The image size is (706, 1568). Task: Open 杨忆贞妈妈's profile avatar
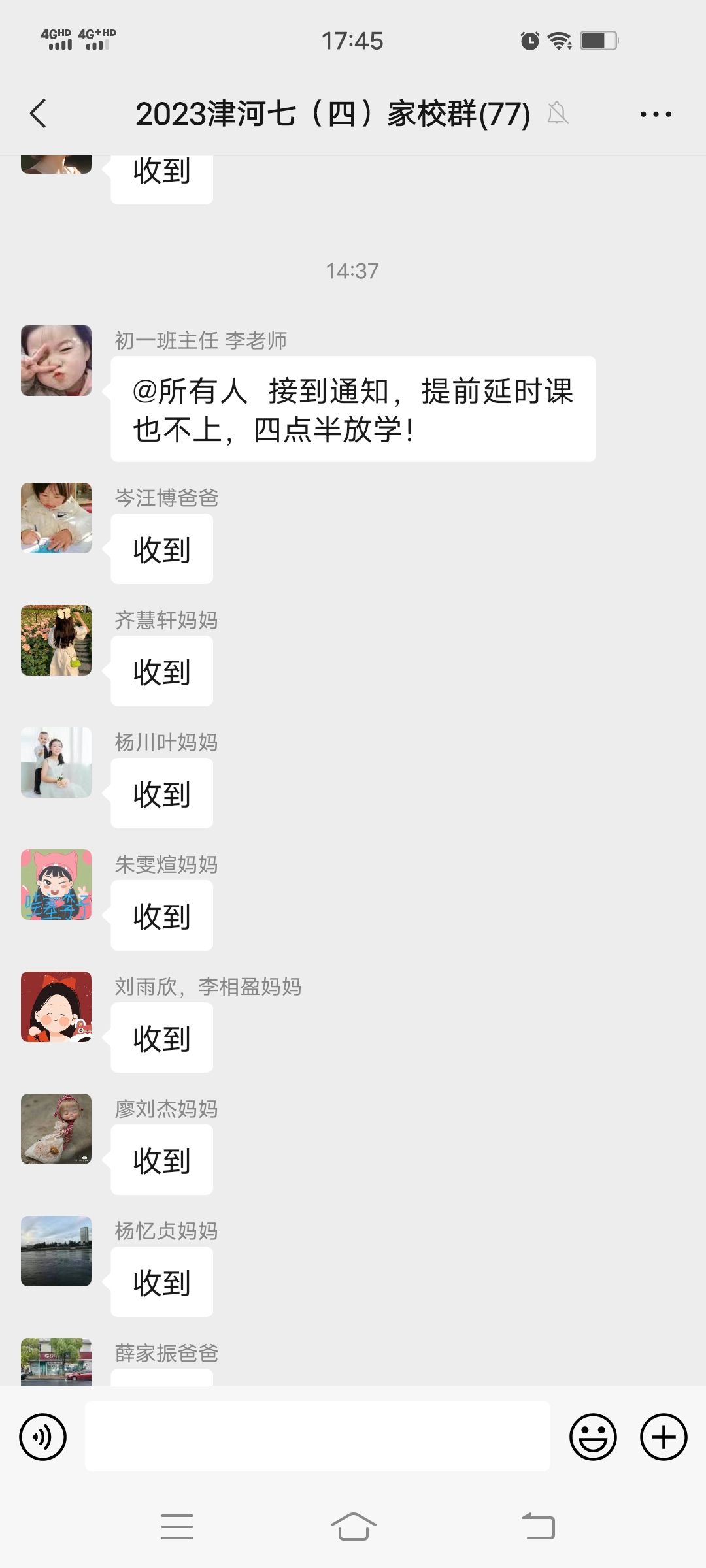click(56, 1251)
